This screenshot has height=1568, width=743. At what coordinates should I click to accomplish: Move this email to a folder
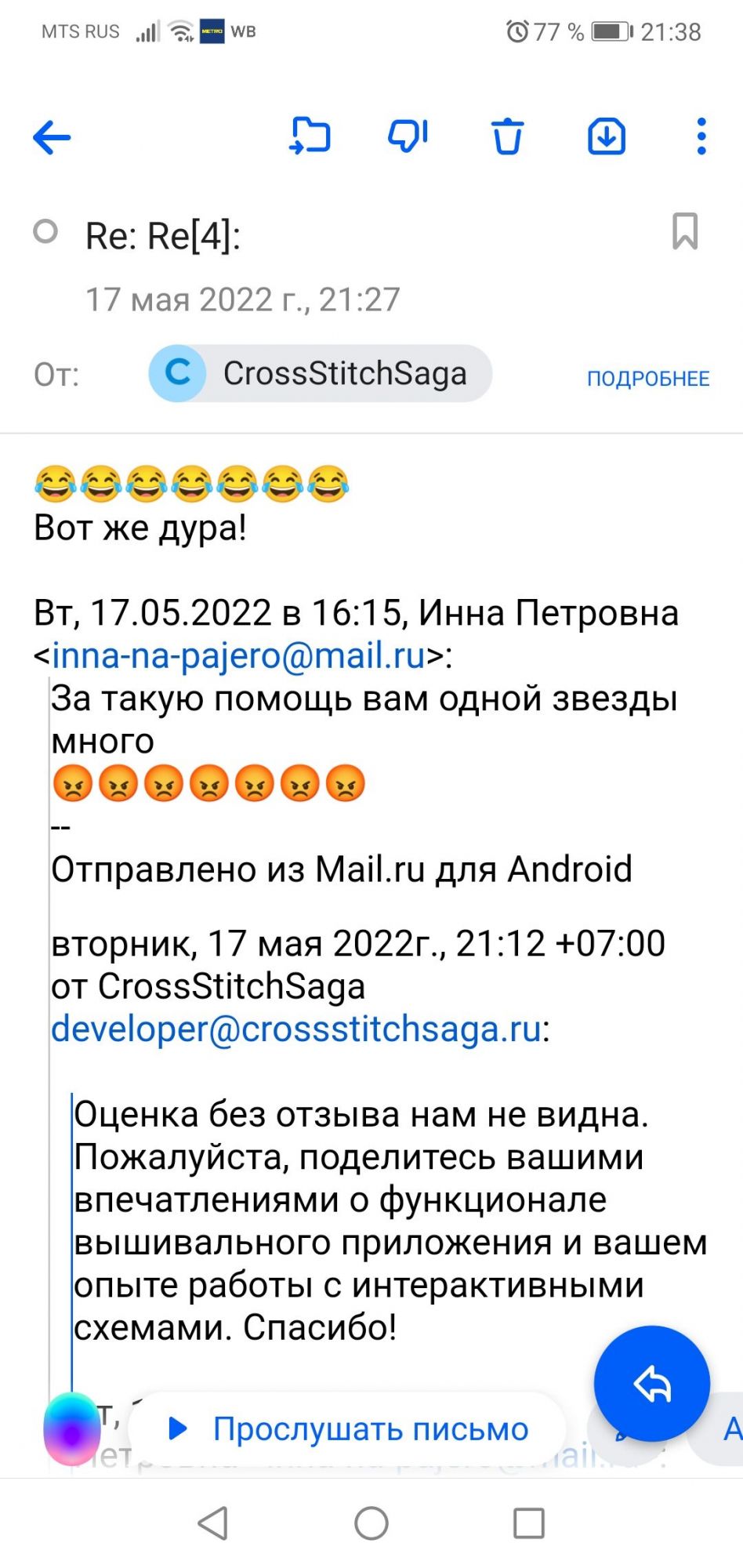(x=310, y=136)
